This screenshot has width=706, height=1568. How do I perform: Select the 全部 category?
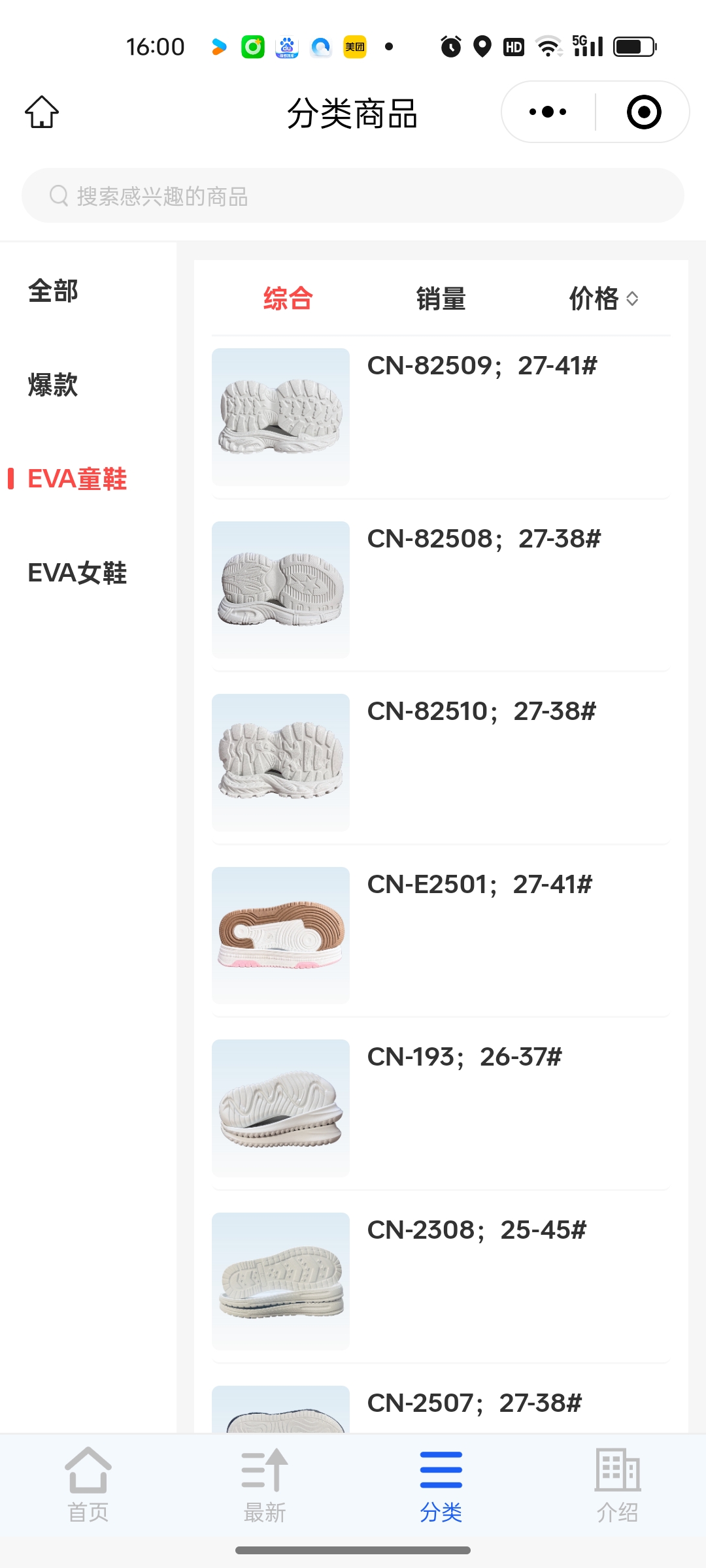[54, 291]
